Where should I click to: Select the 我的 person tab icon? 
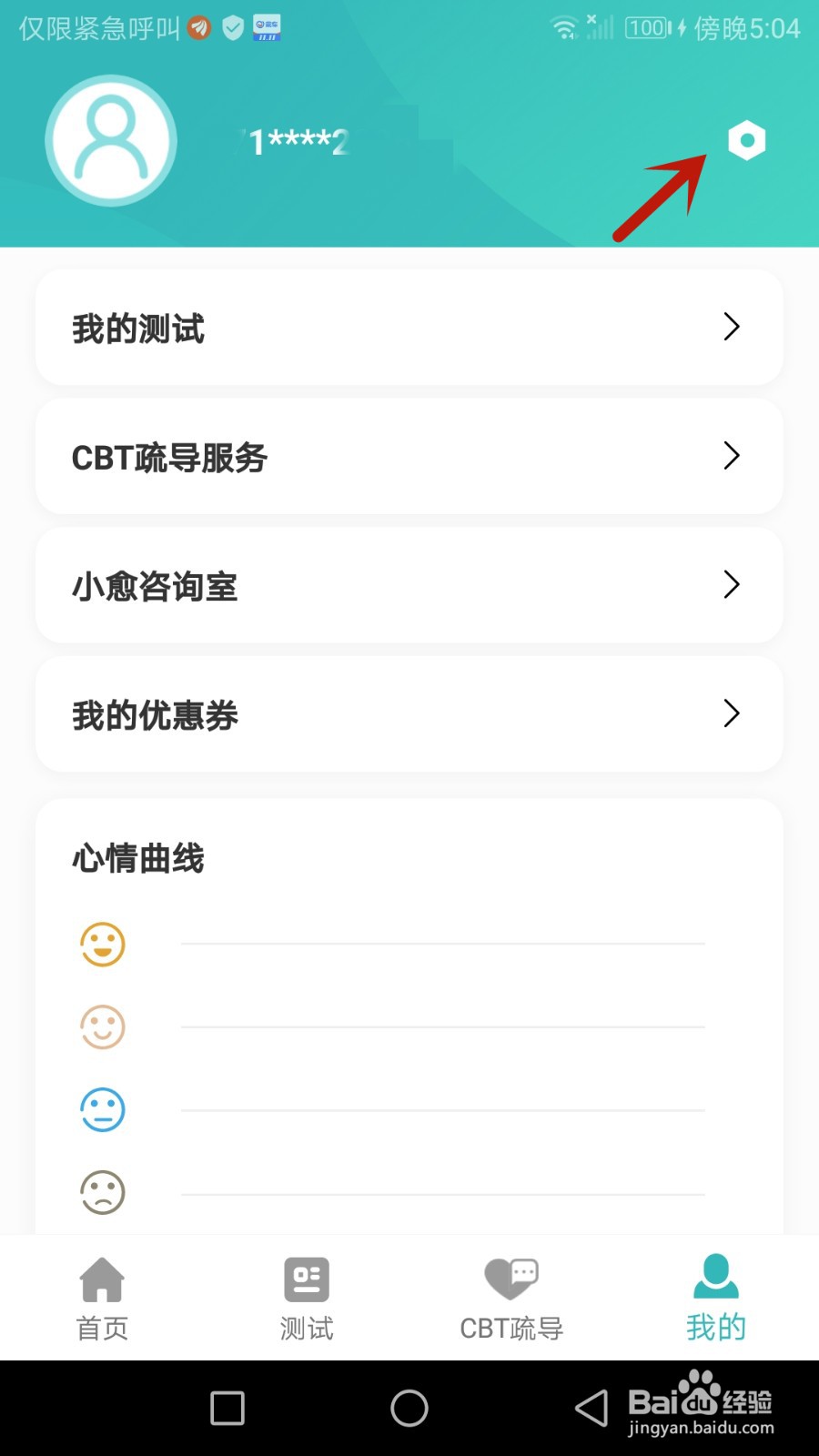[x=715, y=1279]
